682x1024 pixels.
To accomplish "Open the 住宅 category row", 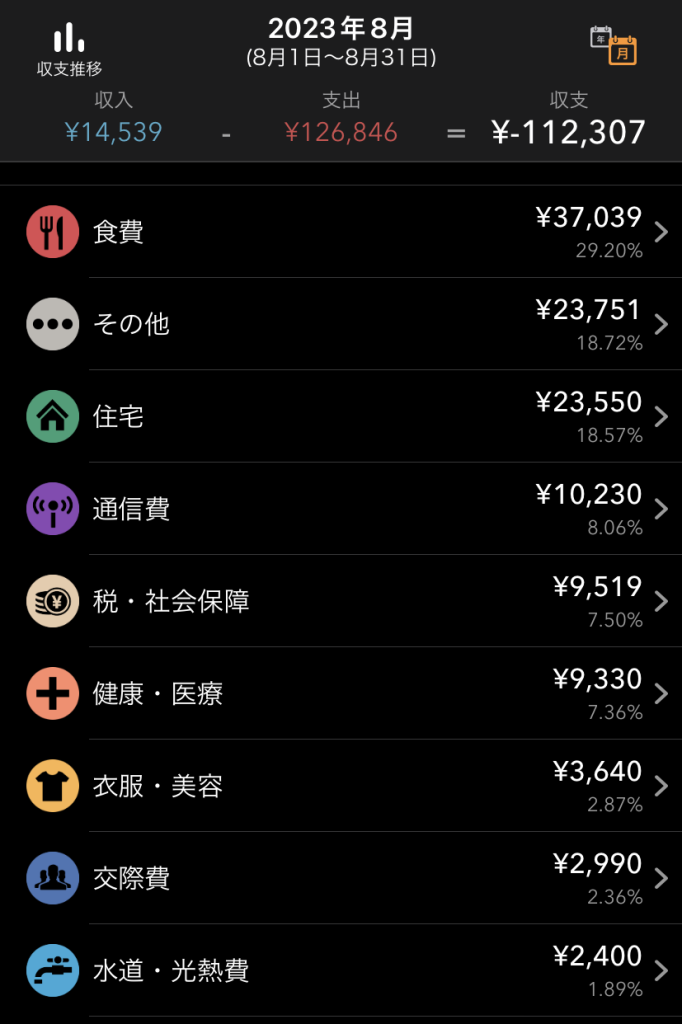I will click(x=341, y=416).
